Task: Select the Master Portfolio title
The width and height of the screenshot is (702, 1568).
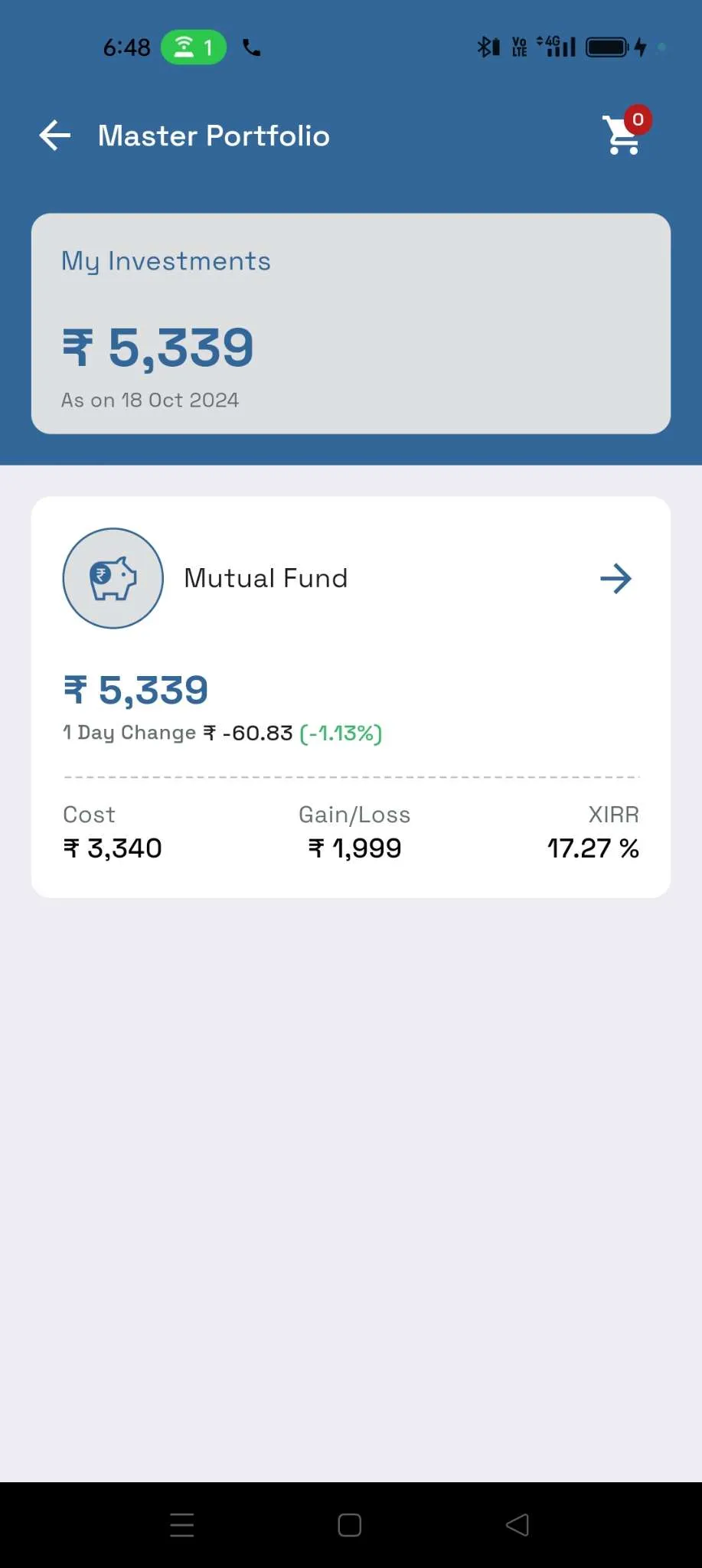Action: point(214,135)
